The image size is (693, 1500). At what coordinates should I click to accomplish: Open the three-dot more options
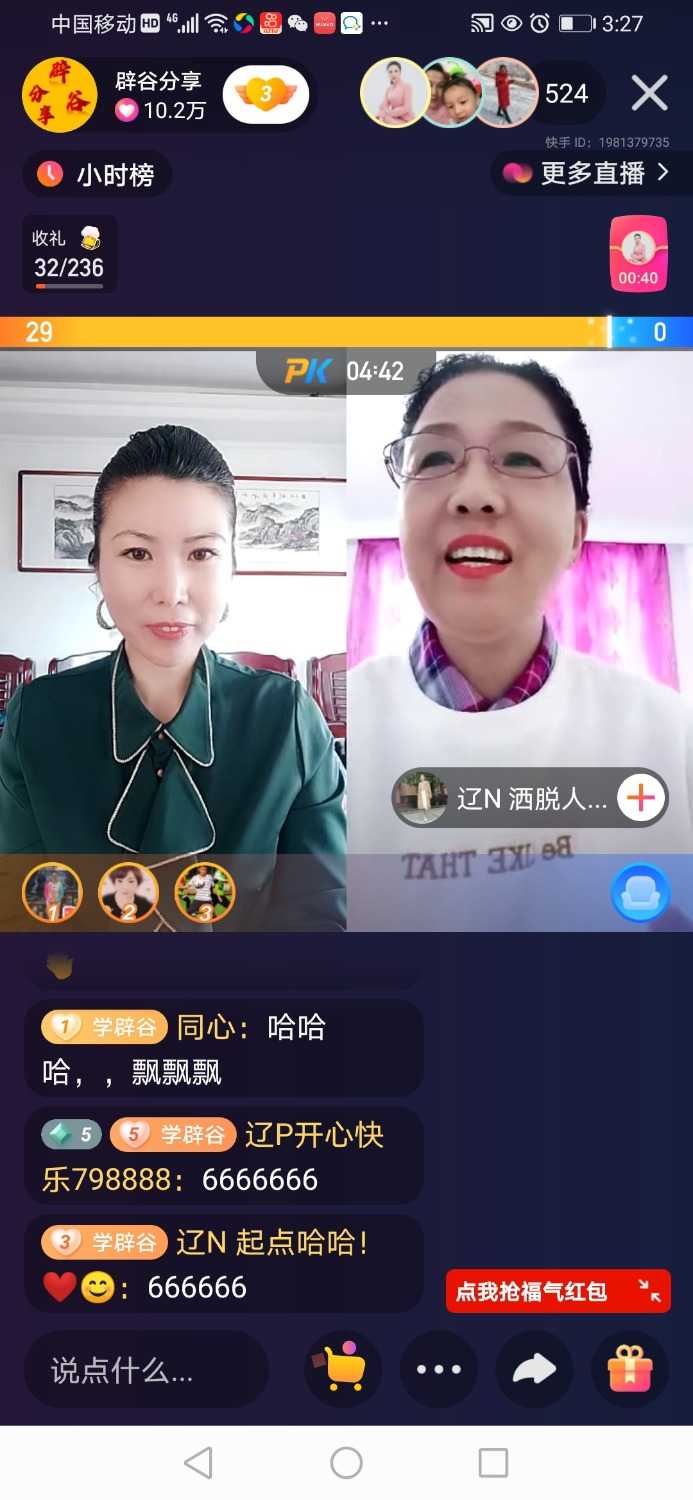[439, 1369]
